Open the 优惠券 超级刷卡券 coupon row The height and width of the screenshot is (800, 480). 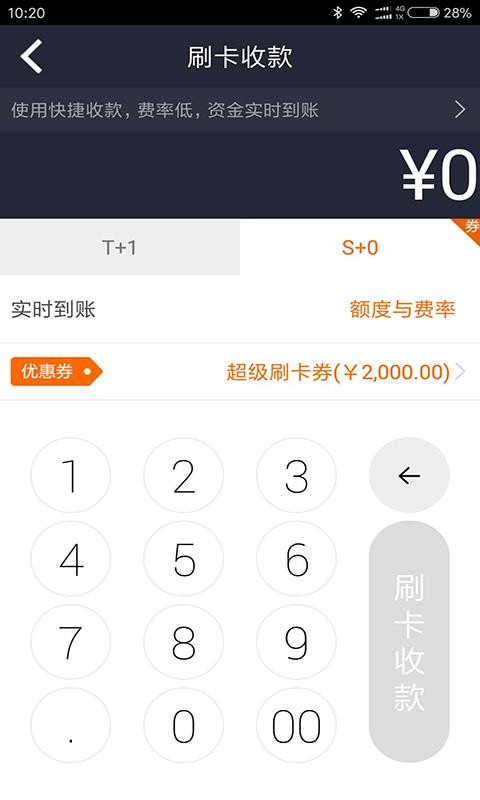(240, 372)
